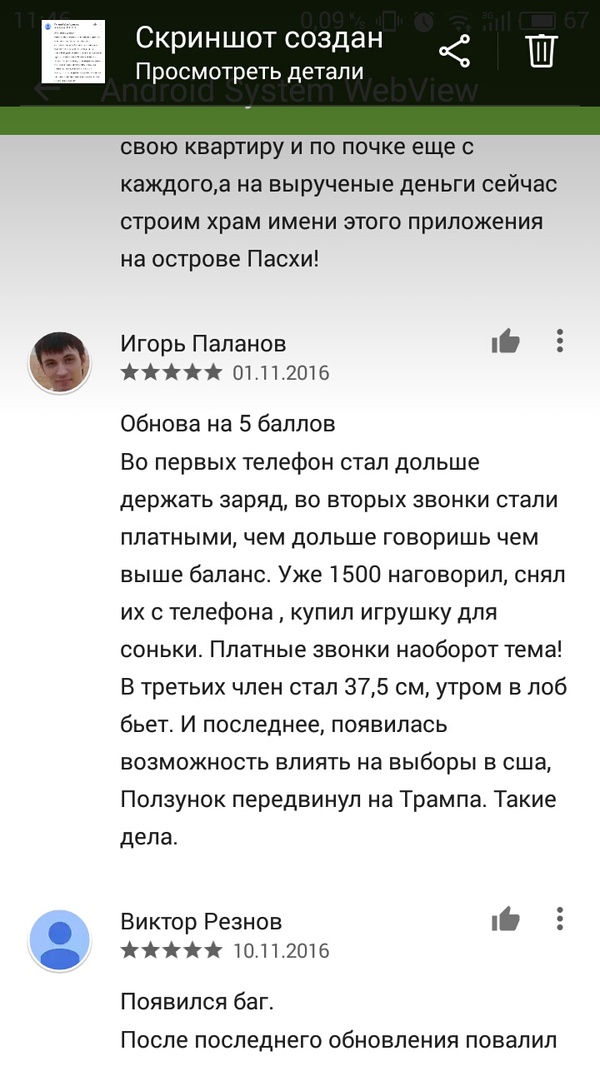Screen dimensions: 600x1066
Task: View Игорь Паланов's profile picture
Action: [60, 361]
